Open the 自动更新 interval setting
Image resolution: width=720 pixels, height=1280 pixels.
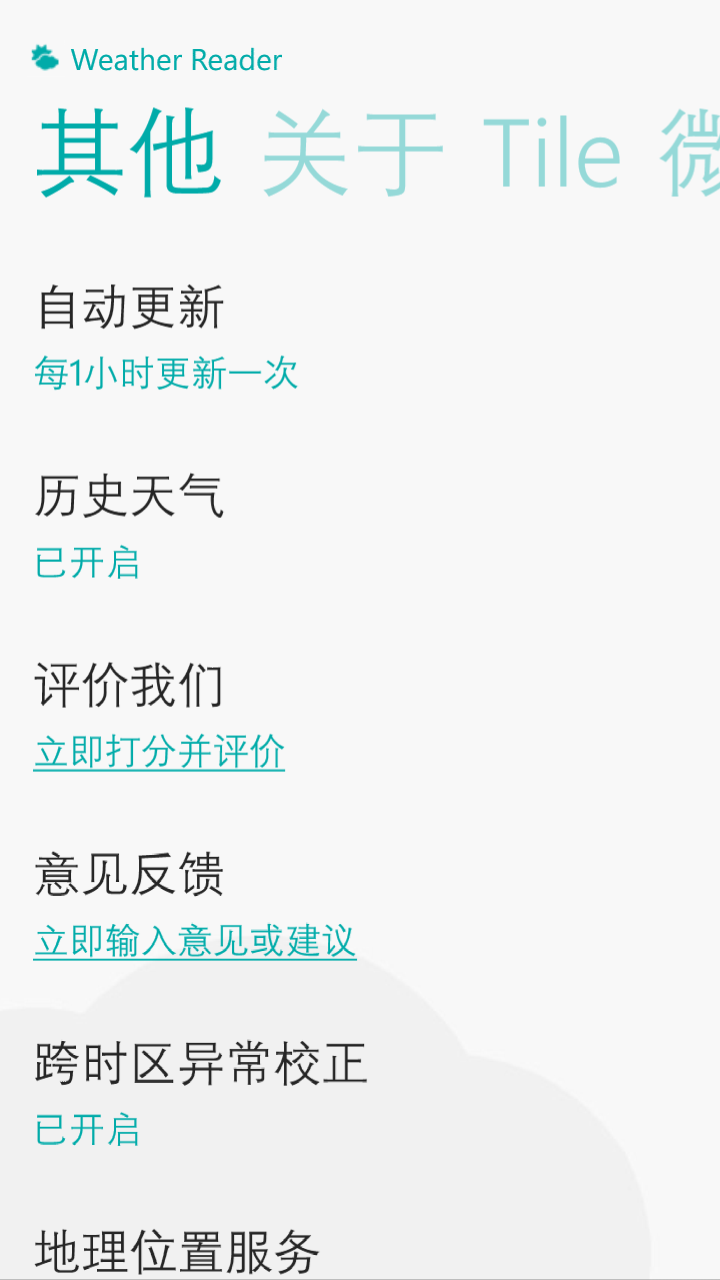pos(166,373)
